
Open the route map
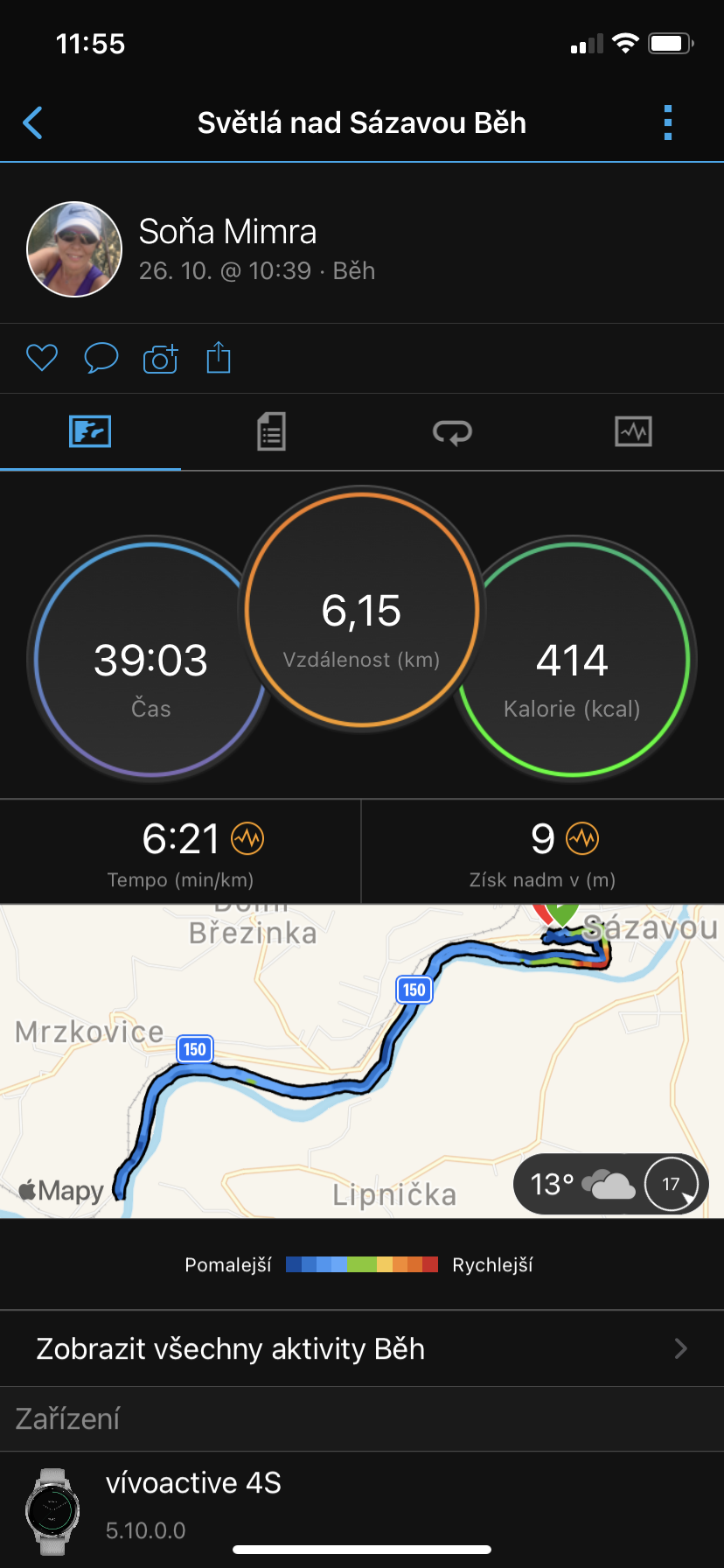362,1060
